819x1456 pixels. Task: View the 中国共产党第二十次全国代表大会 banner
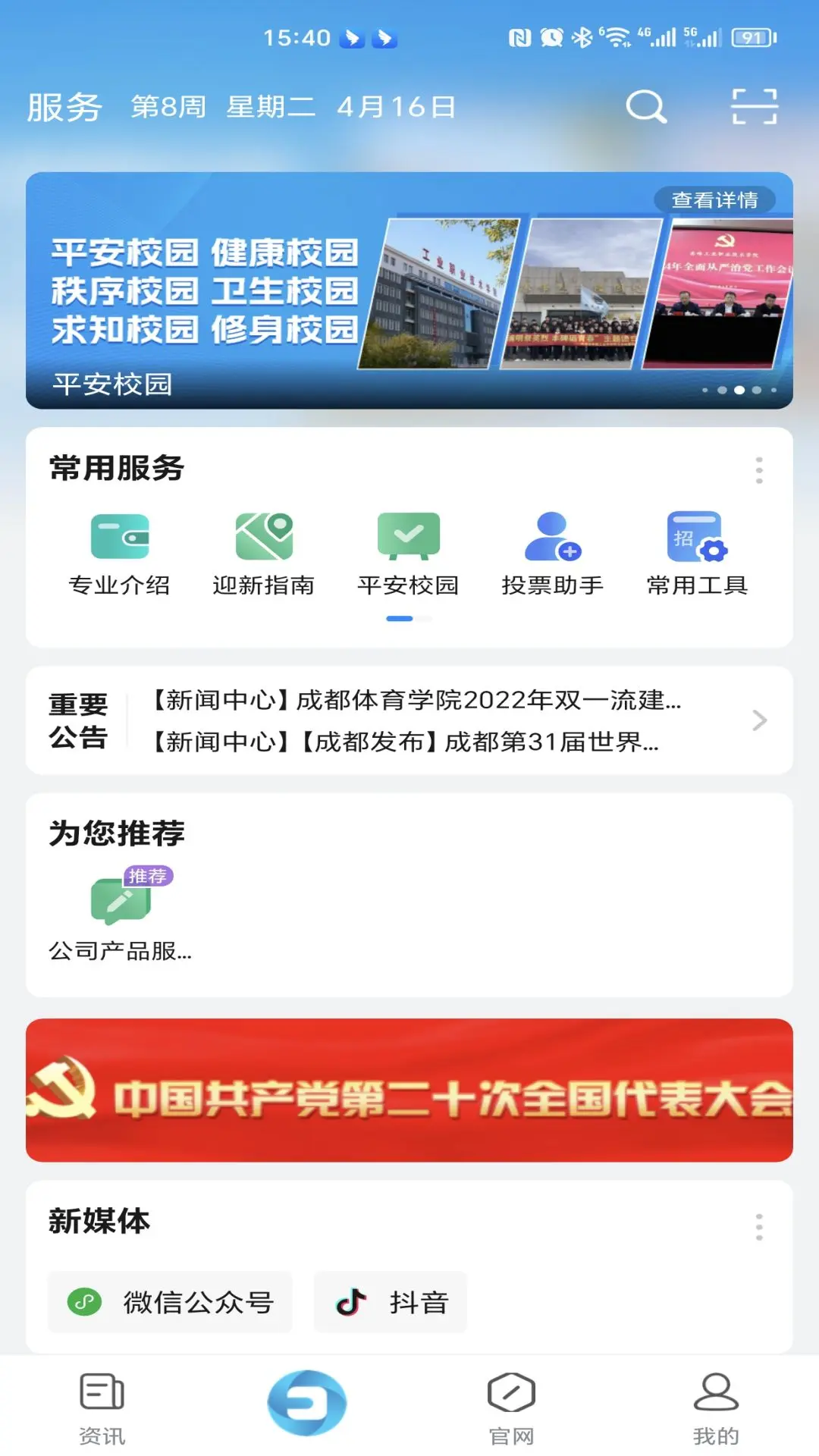tap(409, 1090)
